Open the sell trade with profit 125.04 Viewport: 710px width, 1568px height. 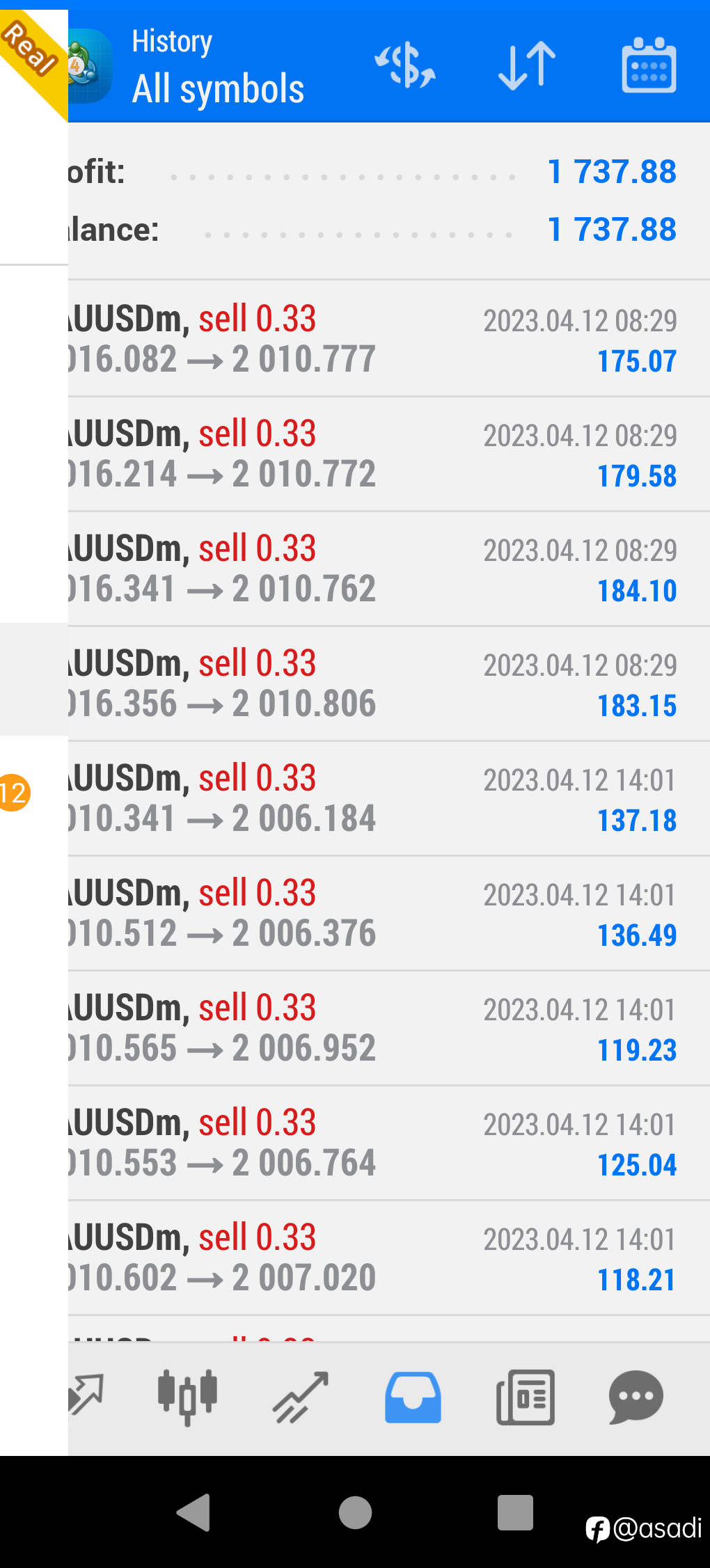click(x=389, y=1143)
